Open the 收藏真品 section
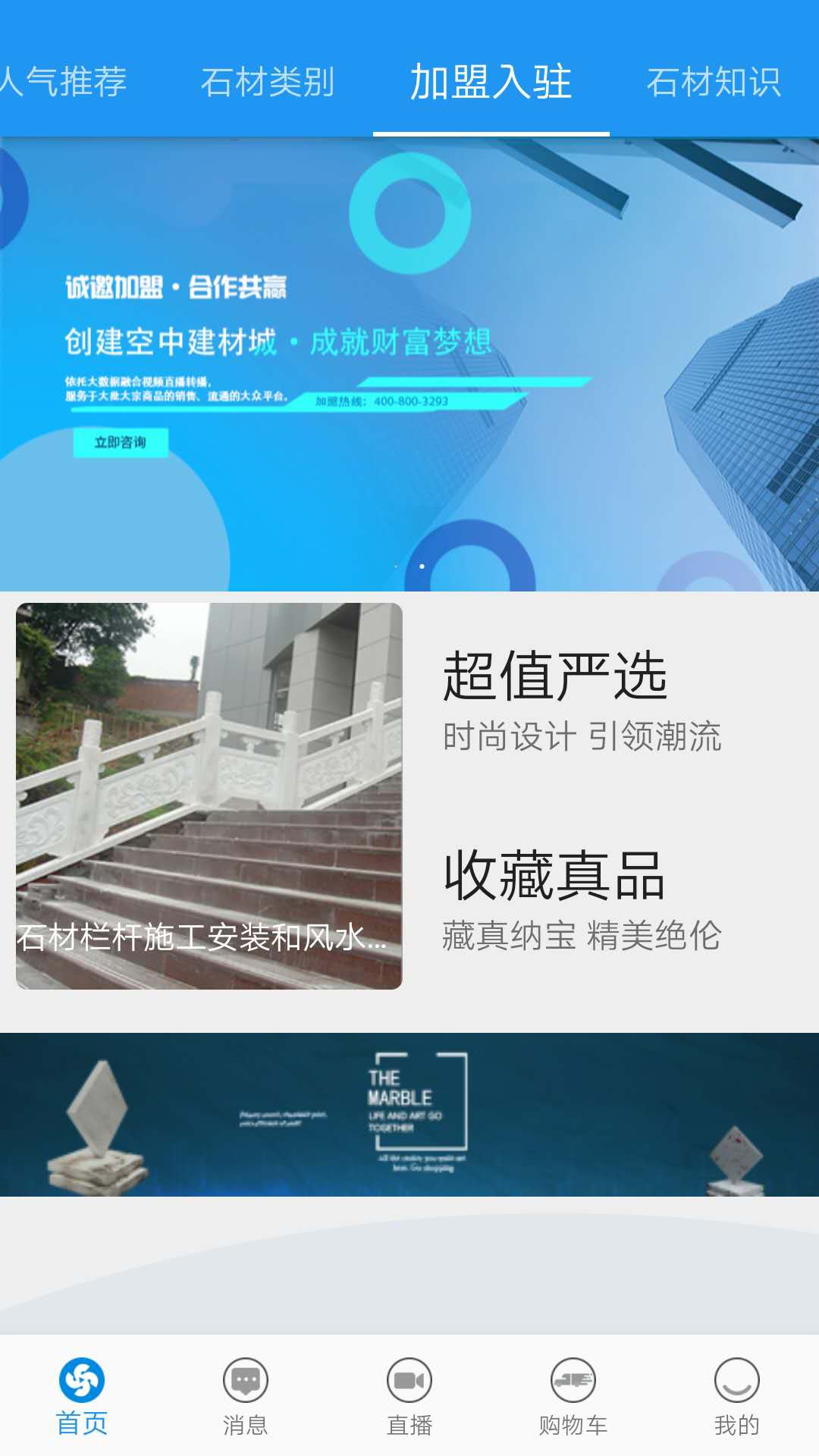 point(580,899)
